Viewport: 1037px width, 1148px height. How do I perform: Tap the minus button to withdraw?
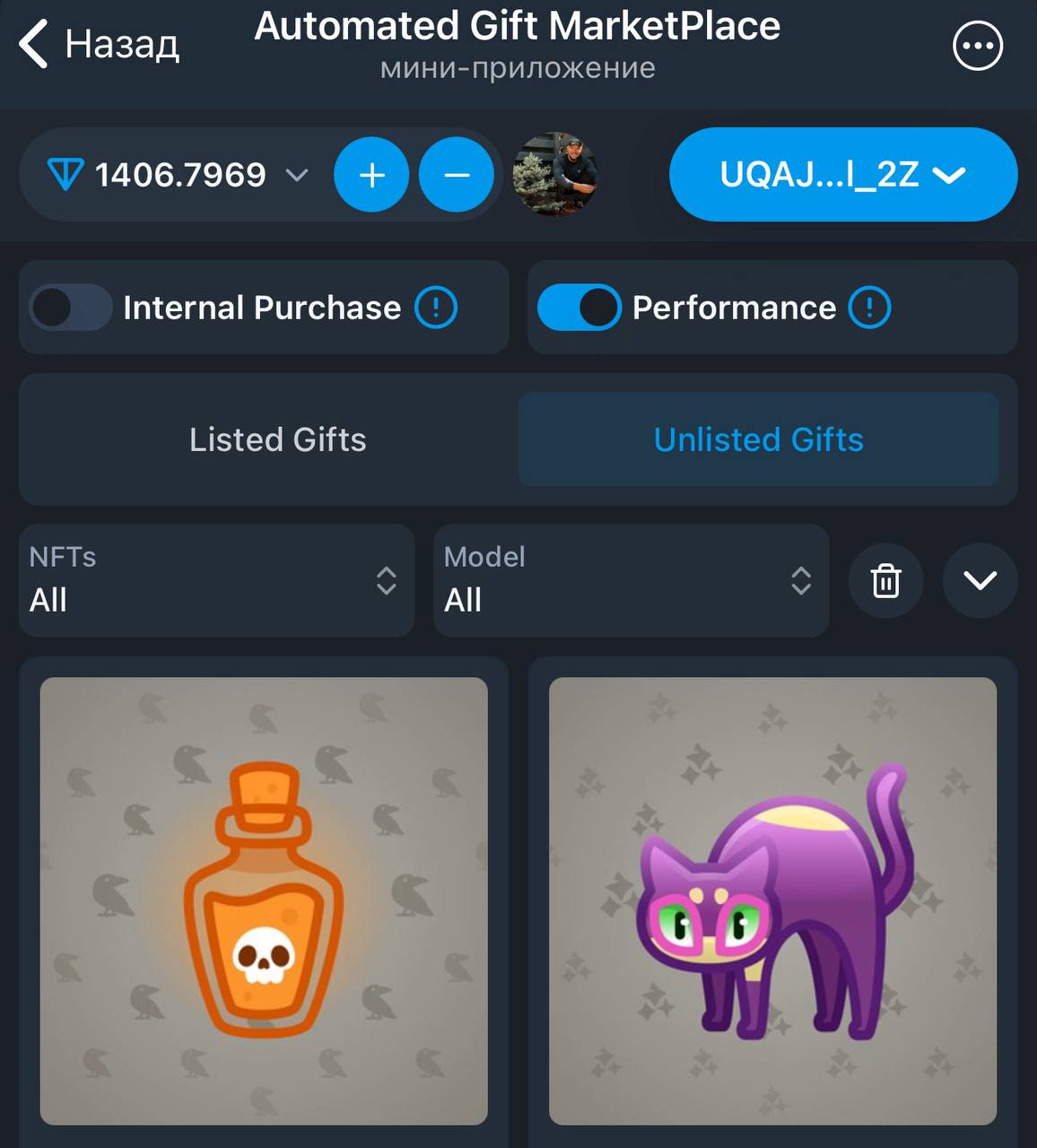457,175
